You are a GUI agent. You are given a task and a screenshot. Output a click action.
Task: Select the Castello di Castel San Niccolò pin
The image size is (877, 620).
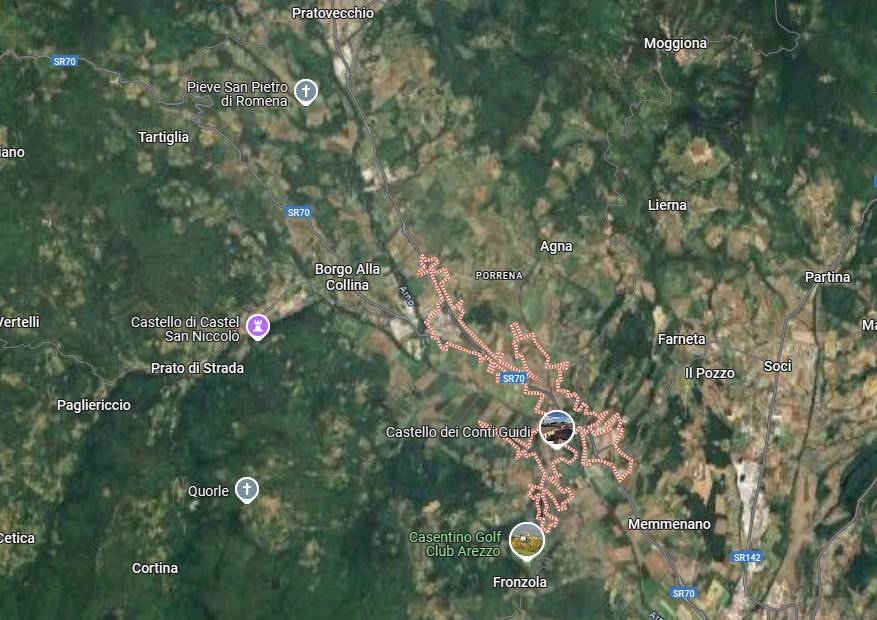[258, 325]
